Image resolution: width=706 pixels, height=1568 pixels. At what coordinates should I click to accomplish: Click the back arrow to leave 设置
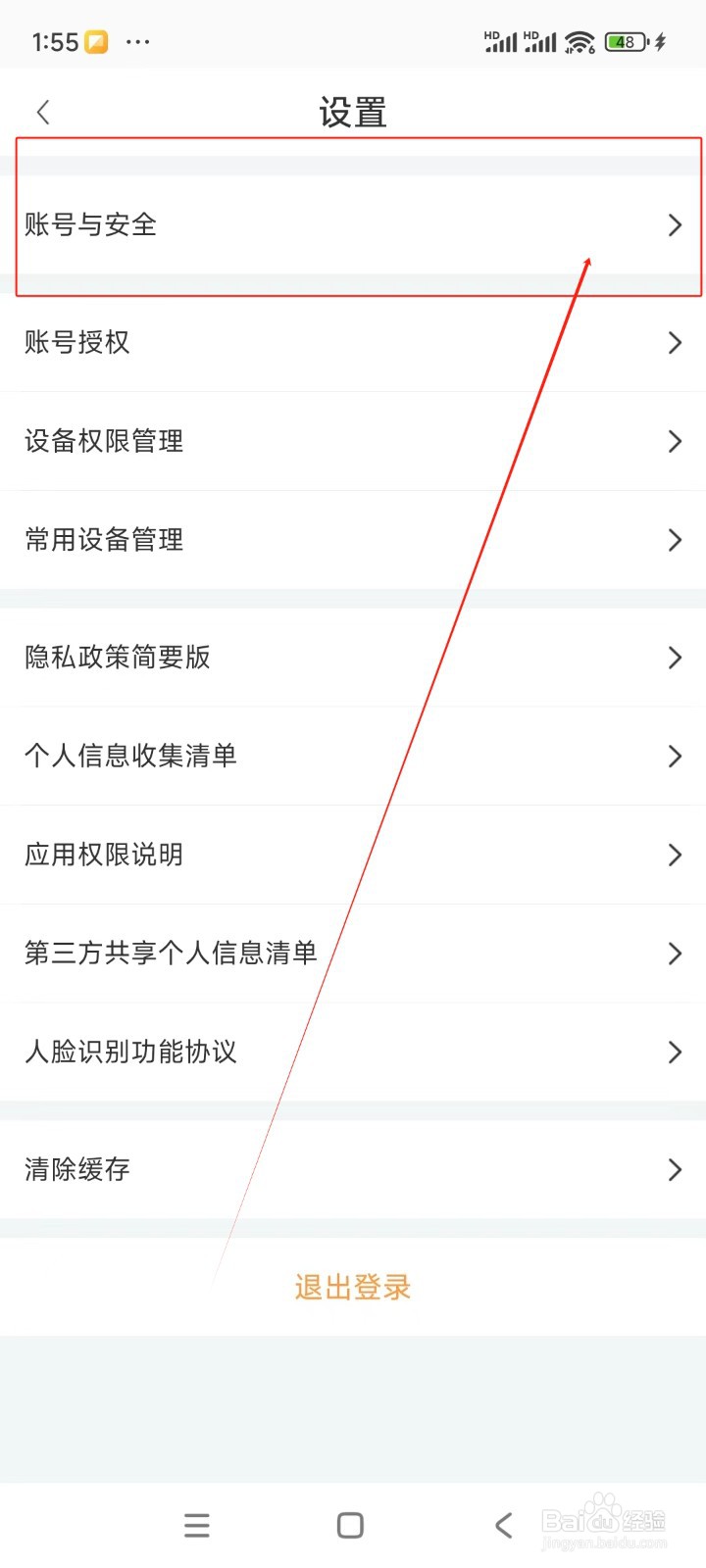[41, 112]
